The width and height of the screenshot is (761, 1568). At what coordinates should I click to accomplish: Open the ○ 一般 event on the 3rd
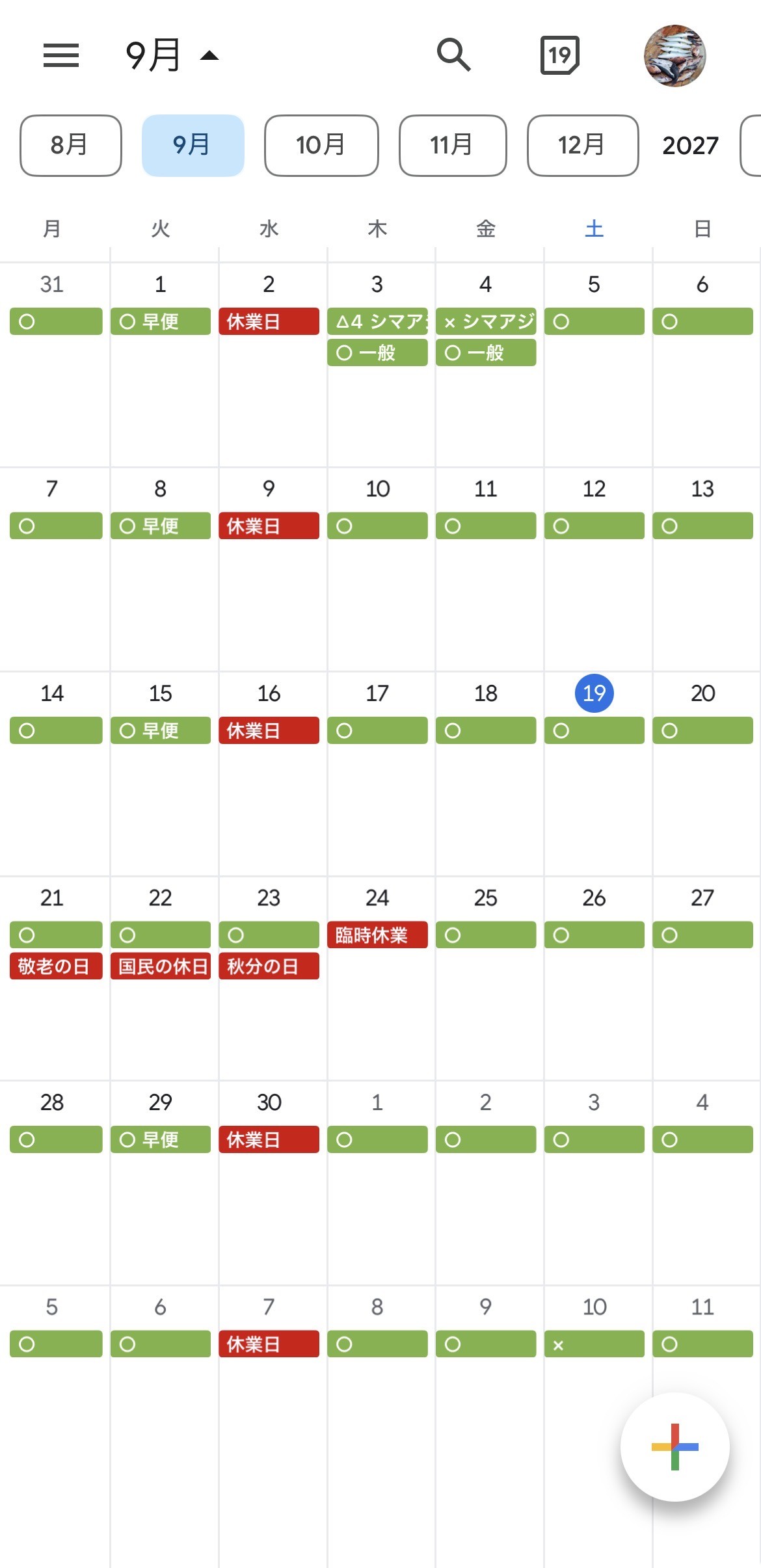click(377, 352)
